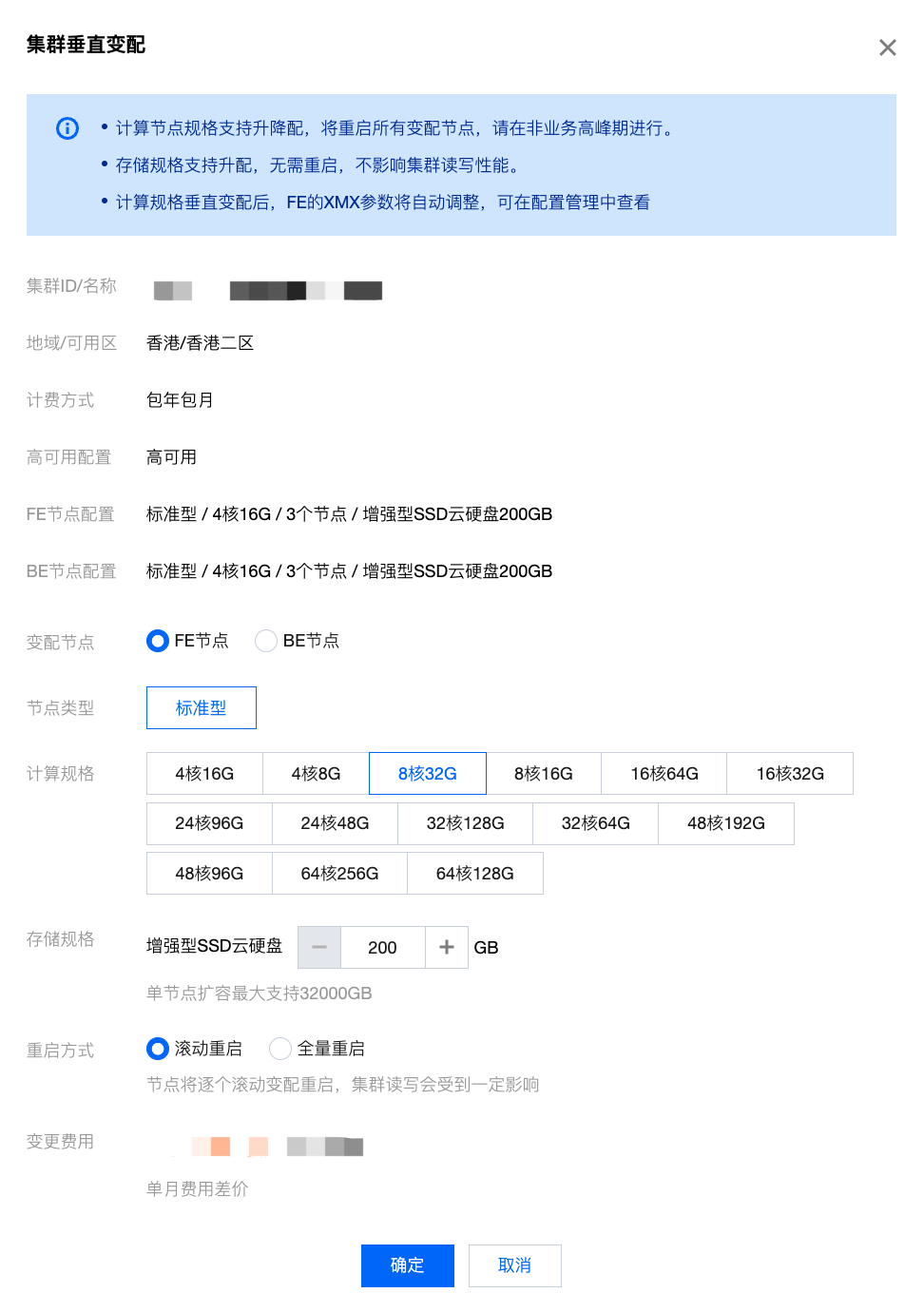The width and height of the screenshot is (924, 1312).
Task: Pick the 16核32G compute spec
Action: click(x=789, y=773)
